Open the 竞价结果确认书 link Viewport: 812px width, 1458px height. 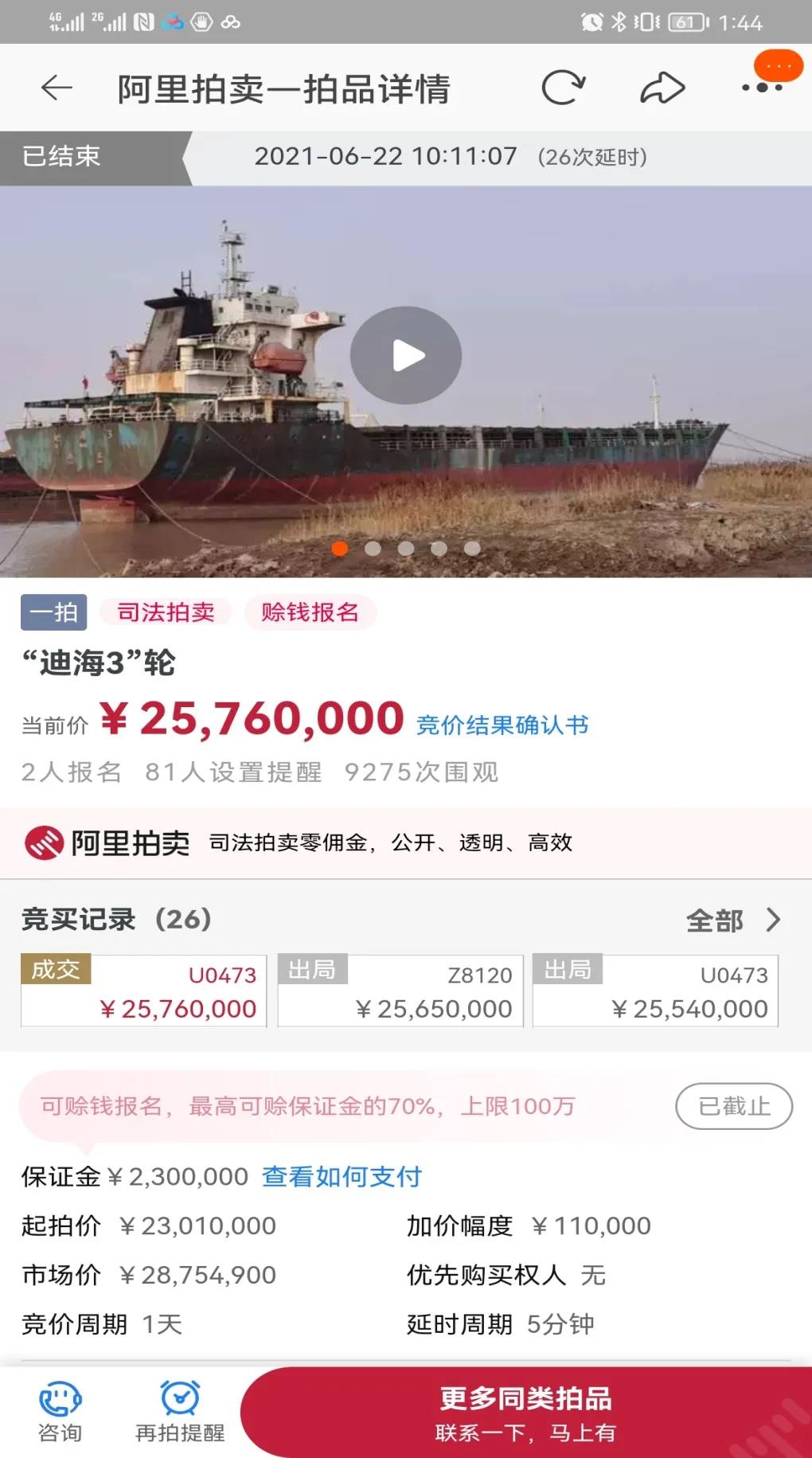coord(502,725)
